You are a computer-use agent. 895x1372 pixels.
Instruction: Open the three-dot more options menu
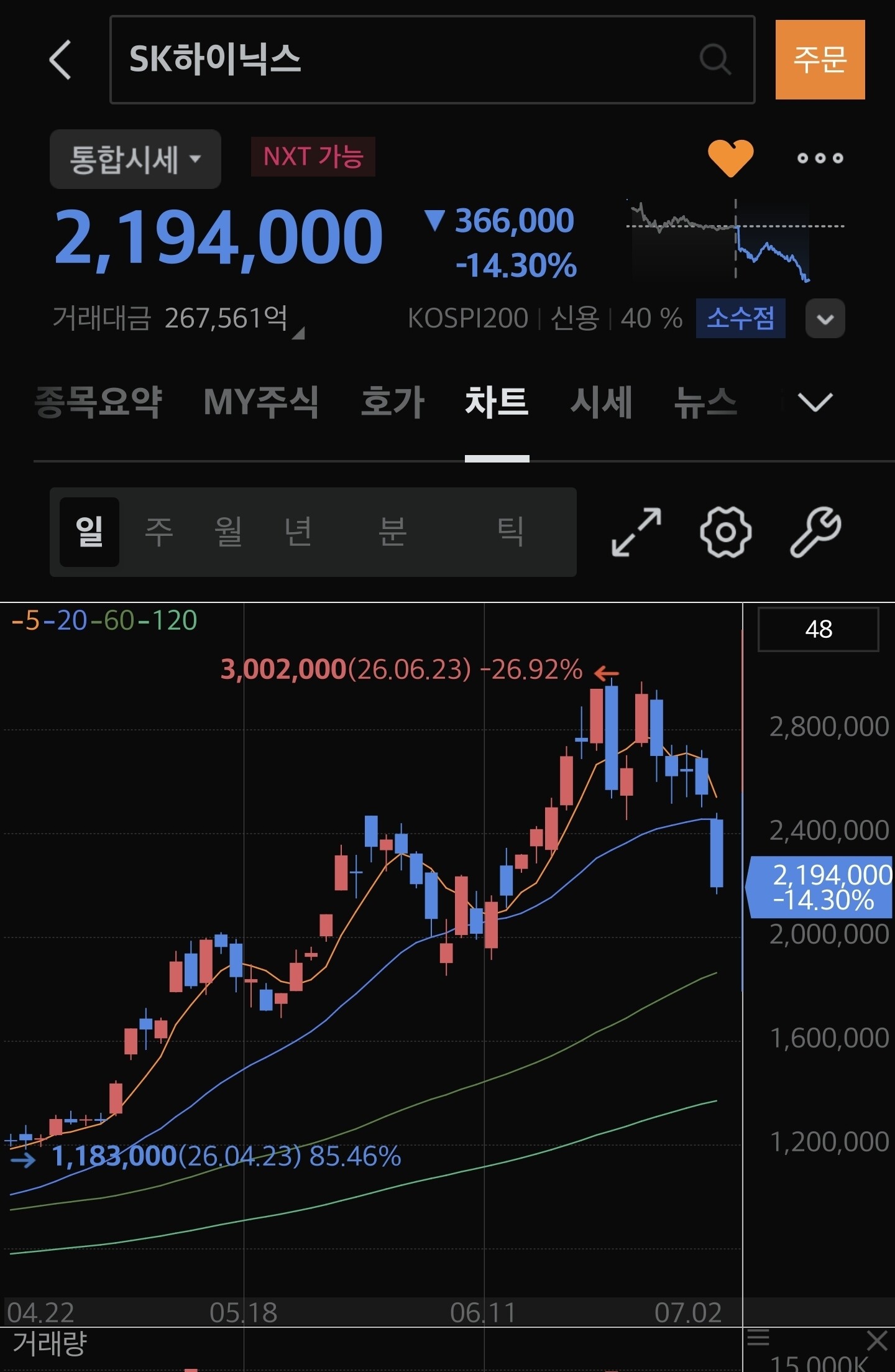pyautogui.click(x=820, y=158)
